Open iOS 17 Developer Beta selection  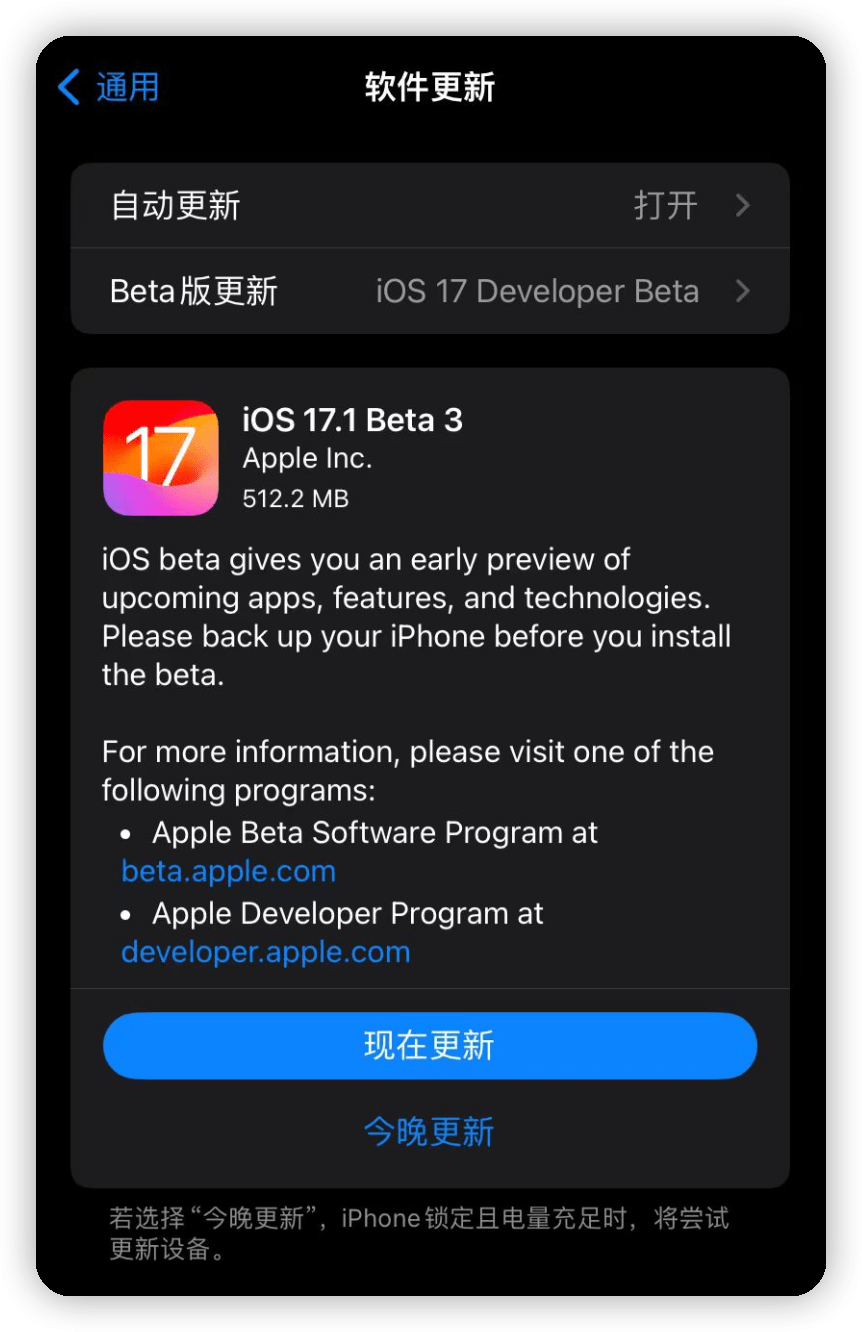[537, 291]
